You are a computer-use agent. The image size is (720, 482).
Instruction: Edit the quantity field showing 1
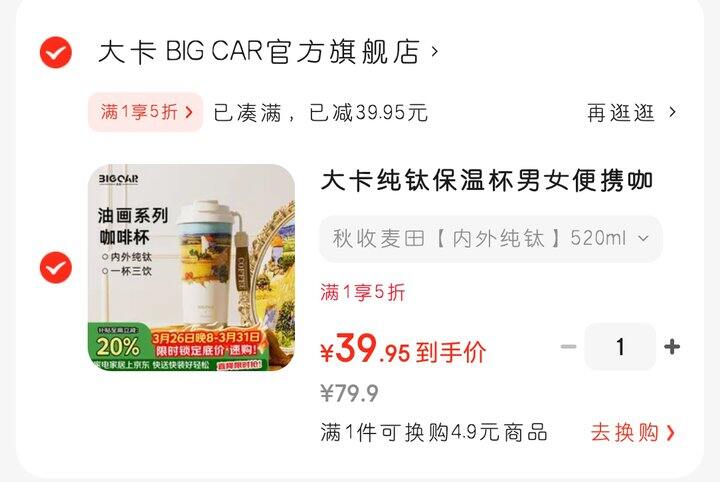tap(620, 347)
